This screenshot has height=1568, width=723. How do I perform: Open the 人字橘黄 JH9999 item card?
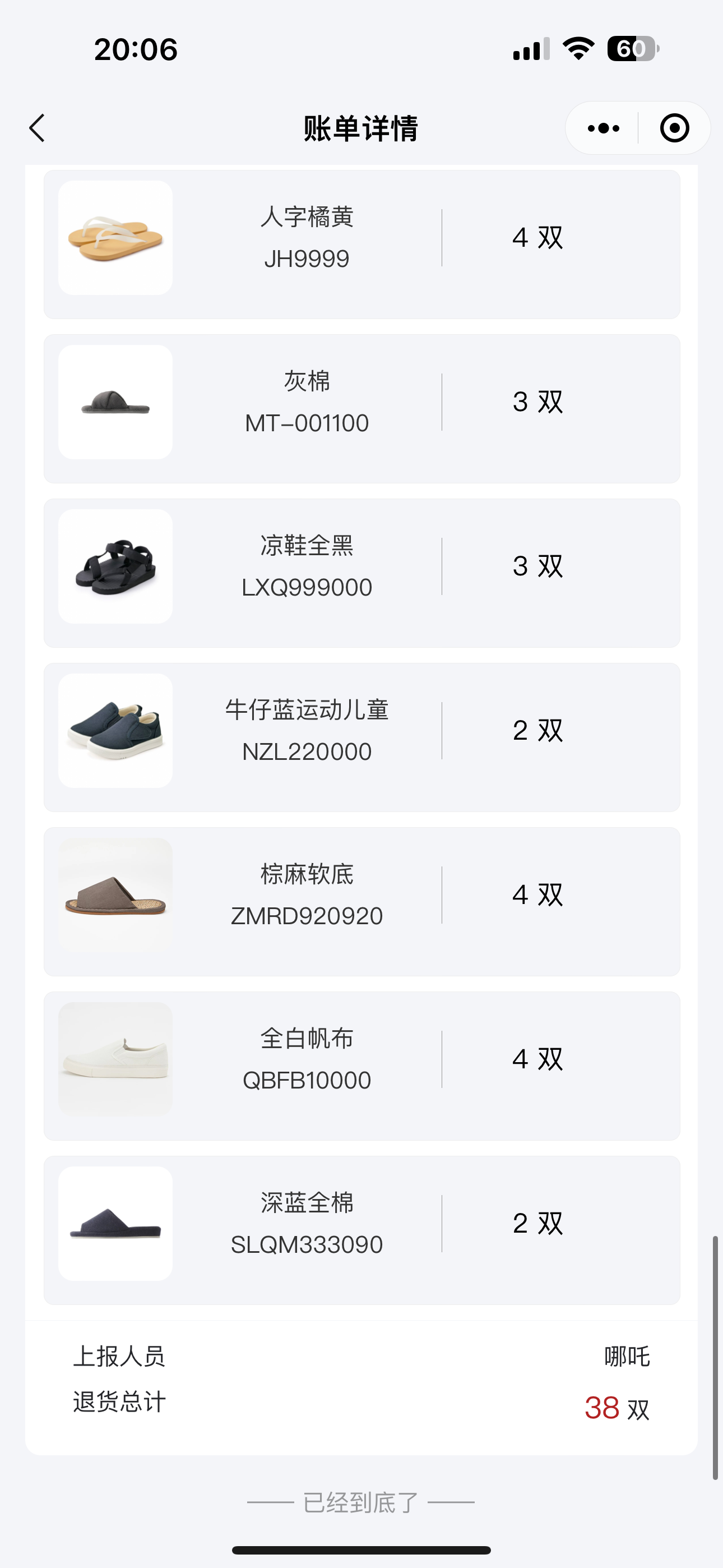[361, 243]
